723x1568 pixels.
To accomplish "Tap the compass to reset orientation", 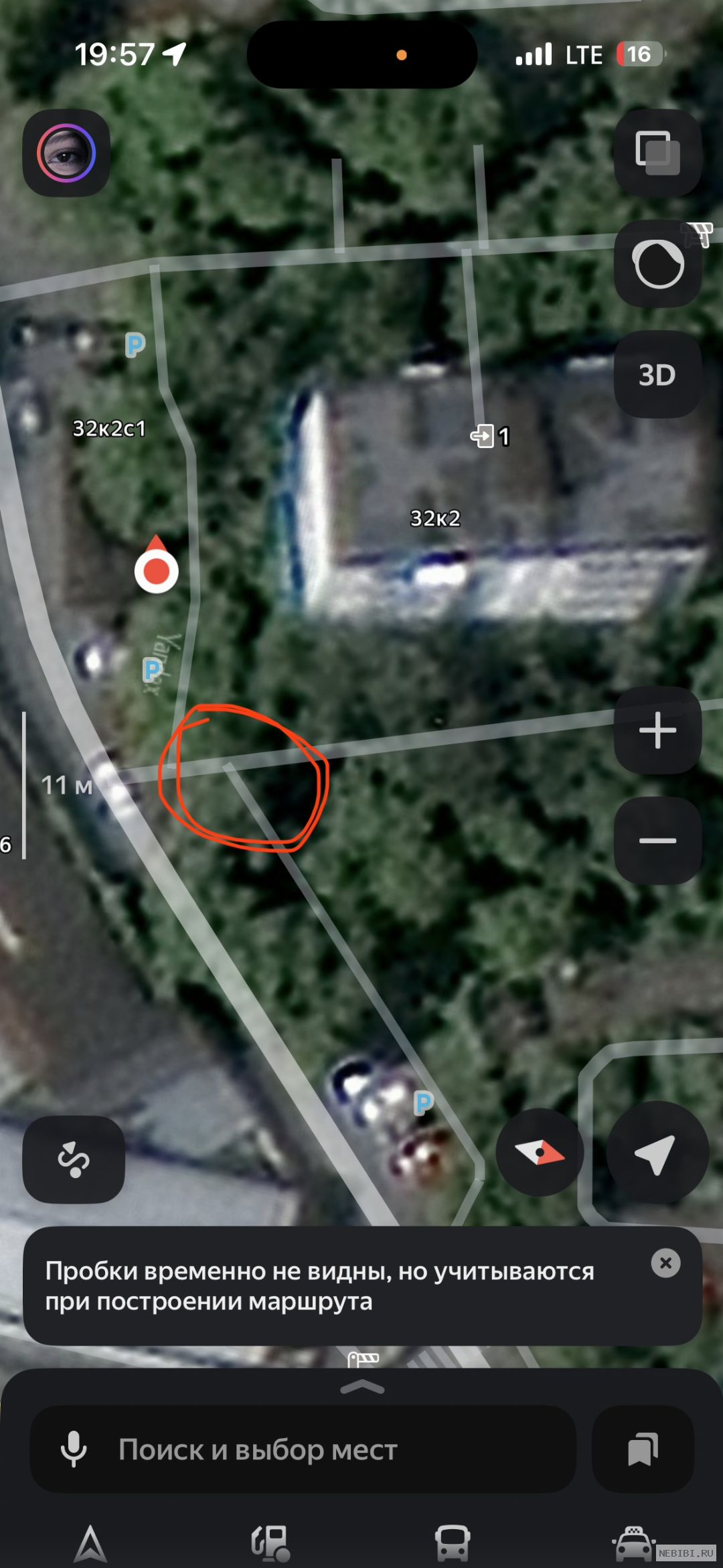I will (x=540, y=1152).
